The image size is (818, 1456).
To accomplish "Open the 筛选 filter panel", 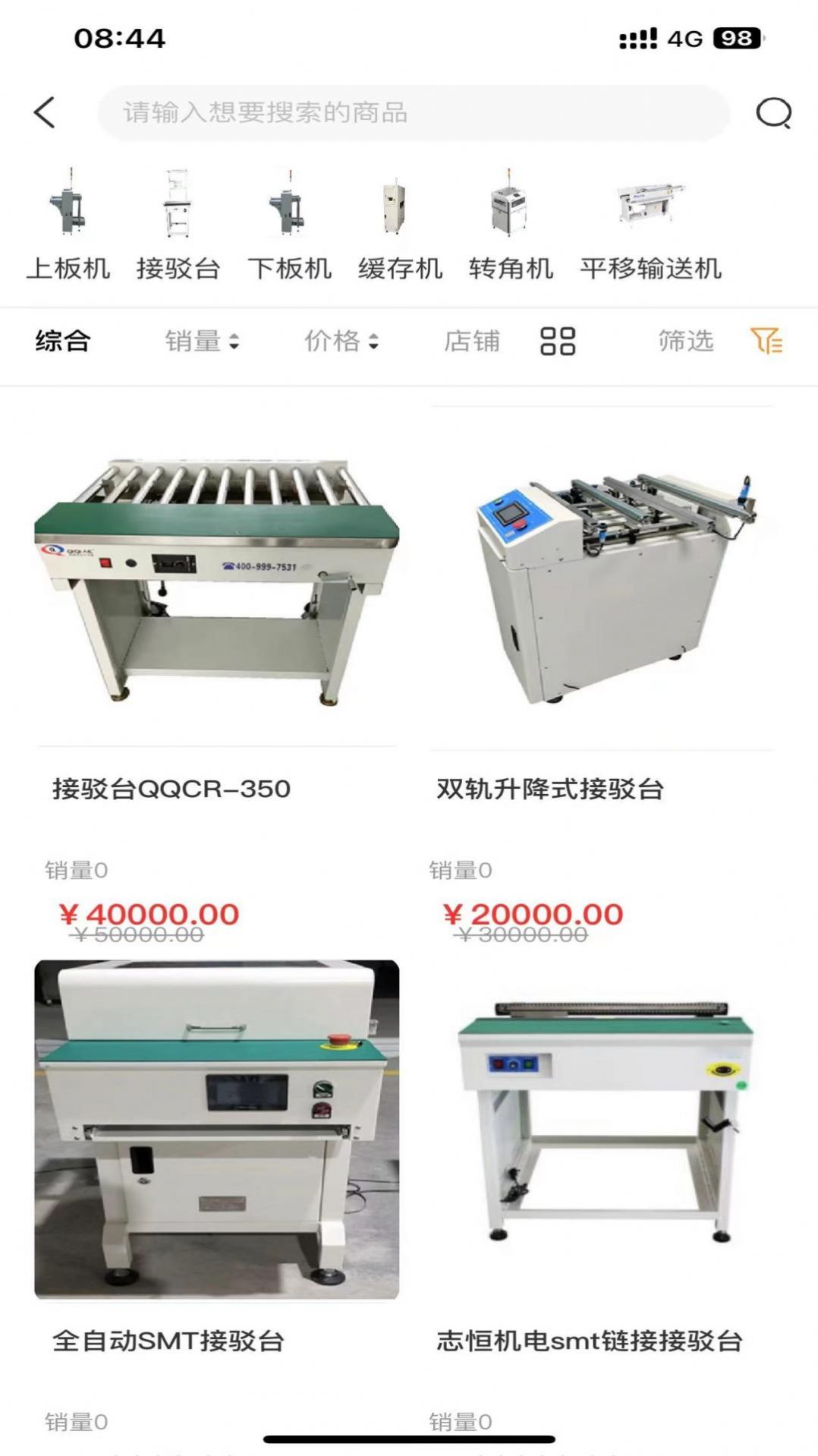I will [719, 342].
